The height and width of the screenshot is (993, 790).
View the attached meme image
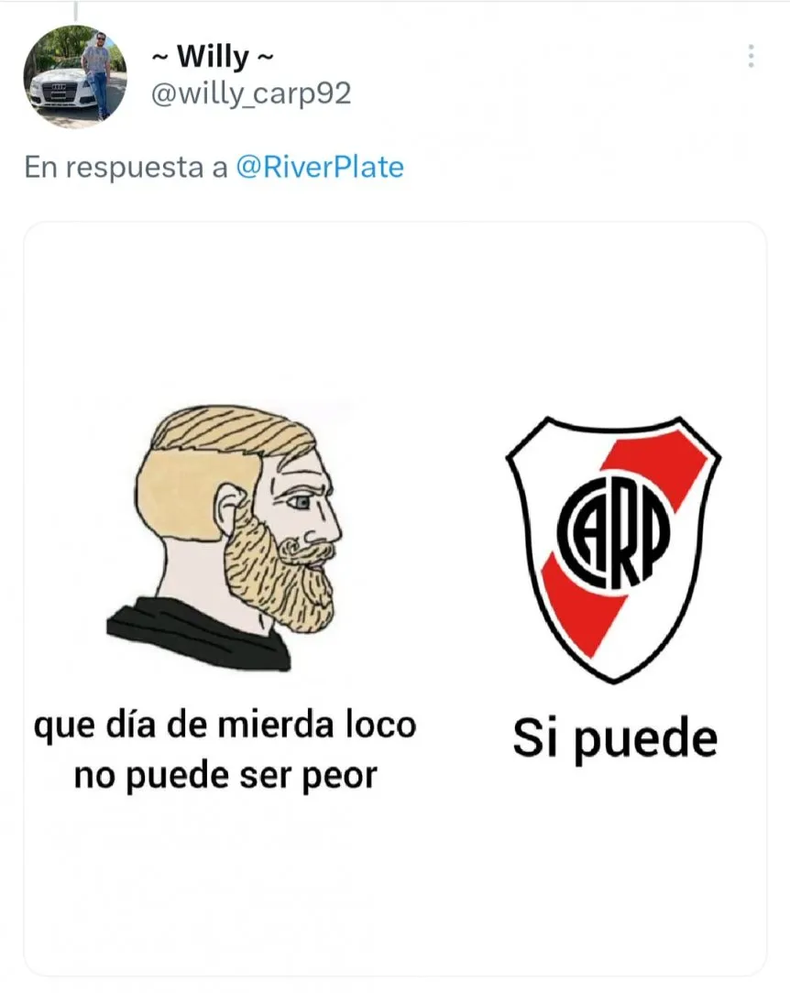point(395,598)
